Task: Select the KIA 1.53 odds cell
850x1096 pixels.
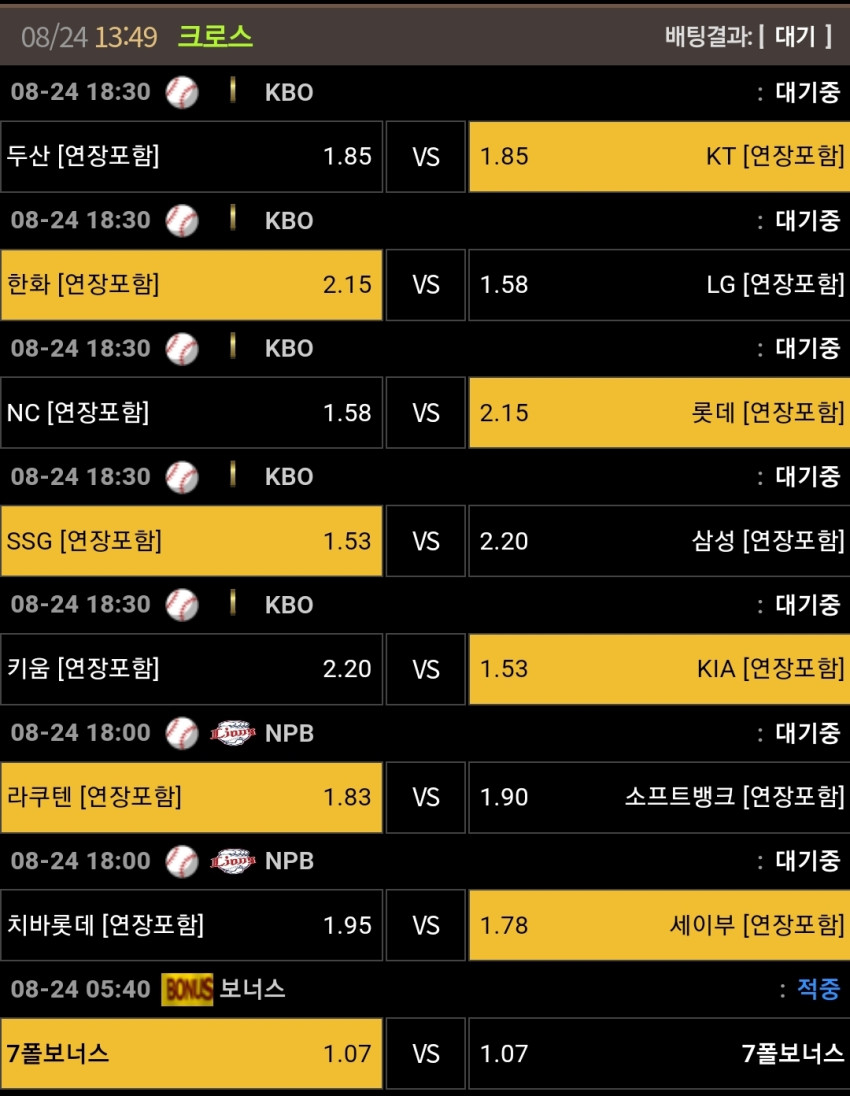Action: coord(659,669)
